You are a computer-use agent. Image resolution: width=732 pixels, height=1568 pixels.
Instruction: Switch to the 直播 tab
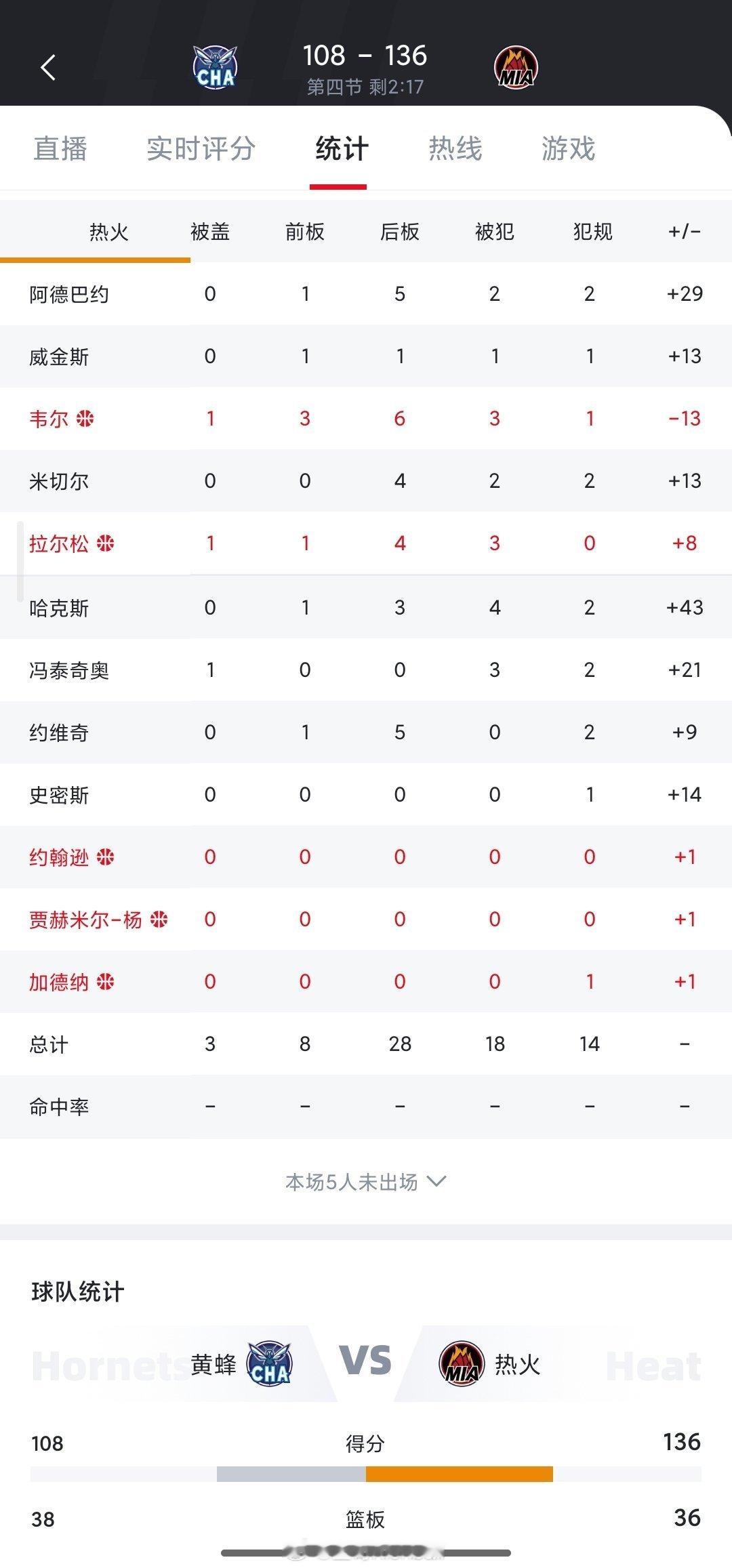pyautogui.click(x=59, y=150)
